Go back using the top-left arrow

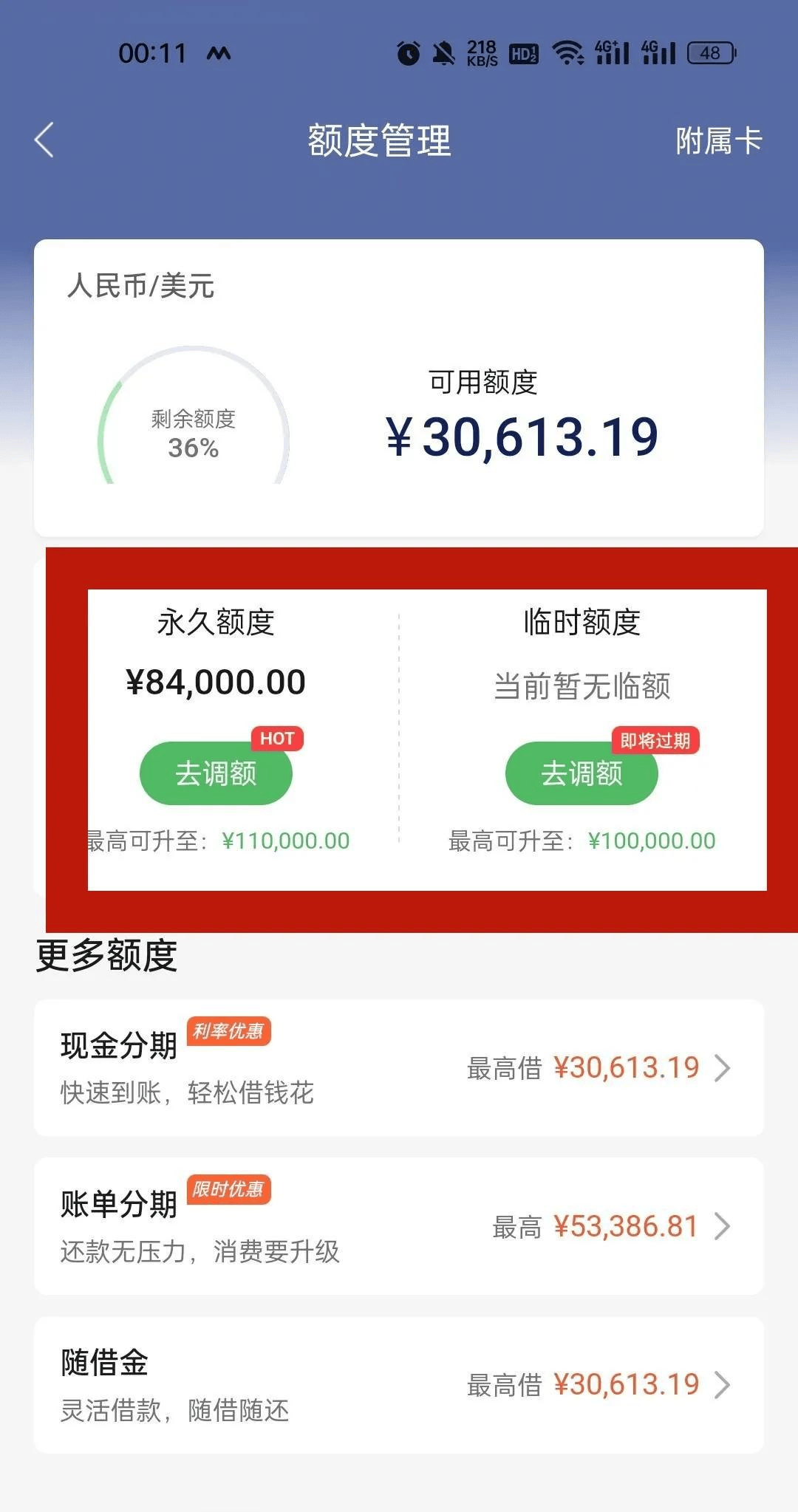click(x=44, y=140)
